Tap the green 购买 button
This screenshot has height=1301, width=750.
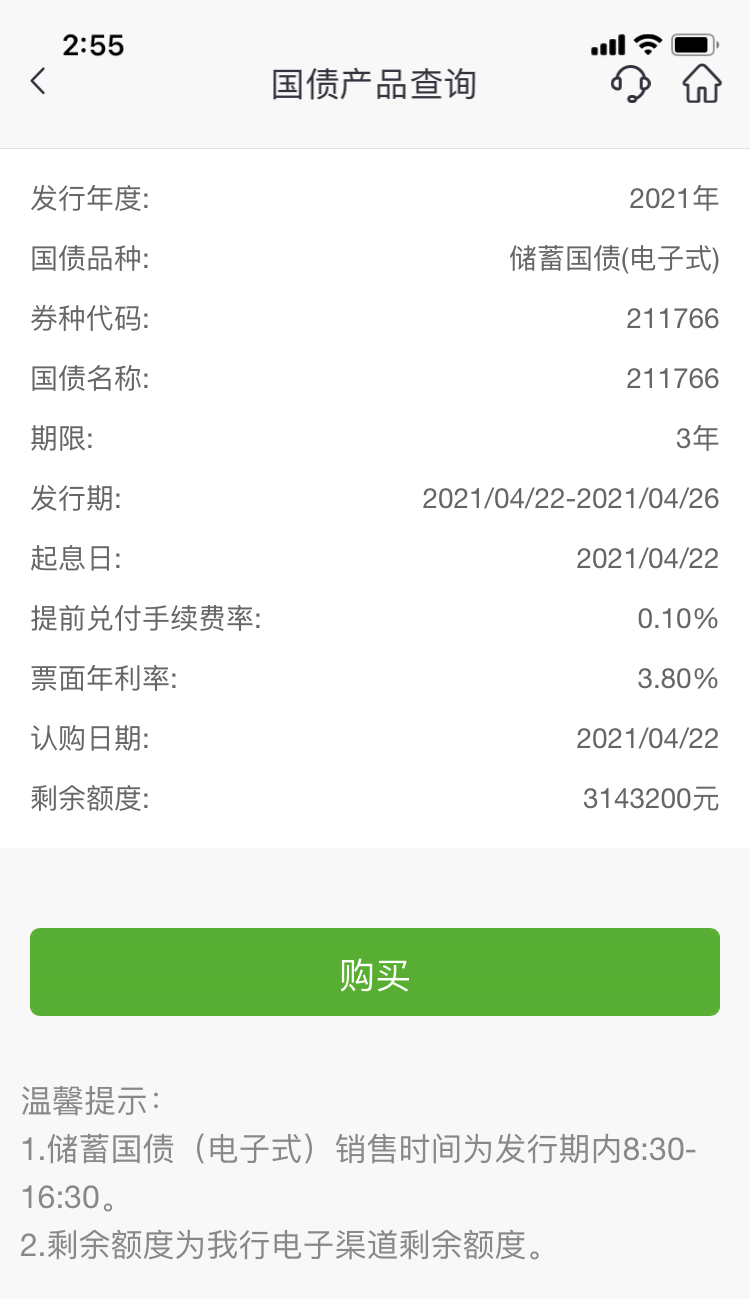[x=375, y=972]
